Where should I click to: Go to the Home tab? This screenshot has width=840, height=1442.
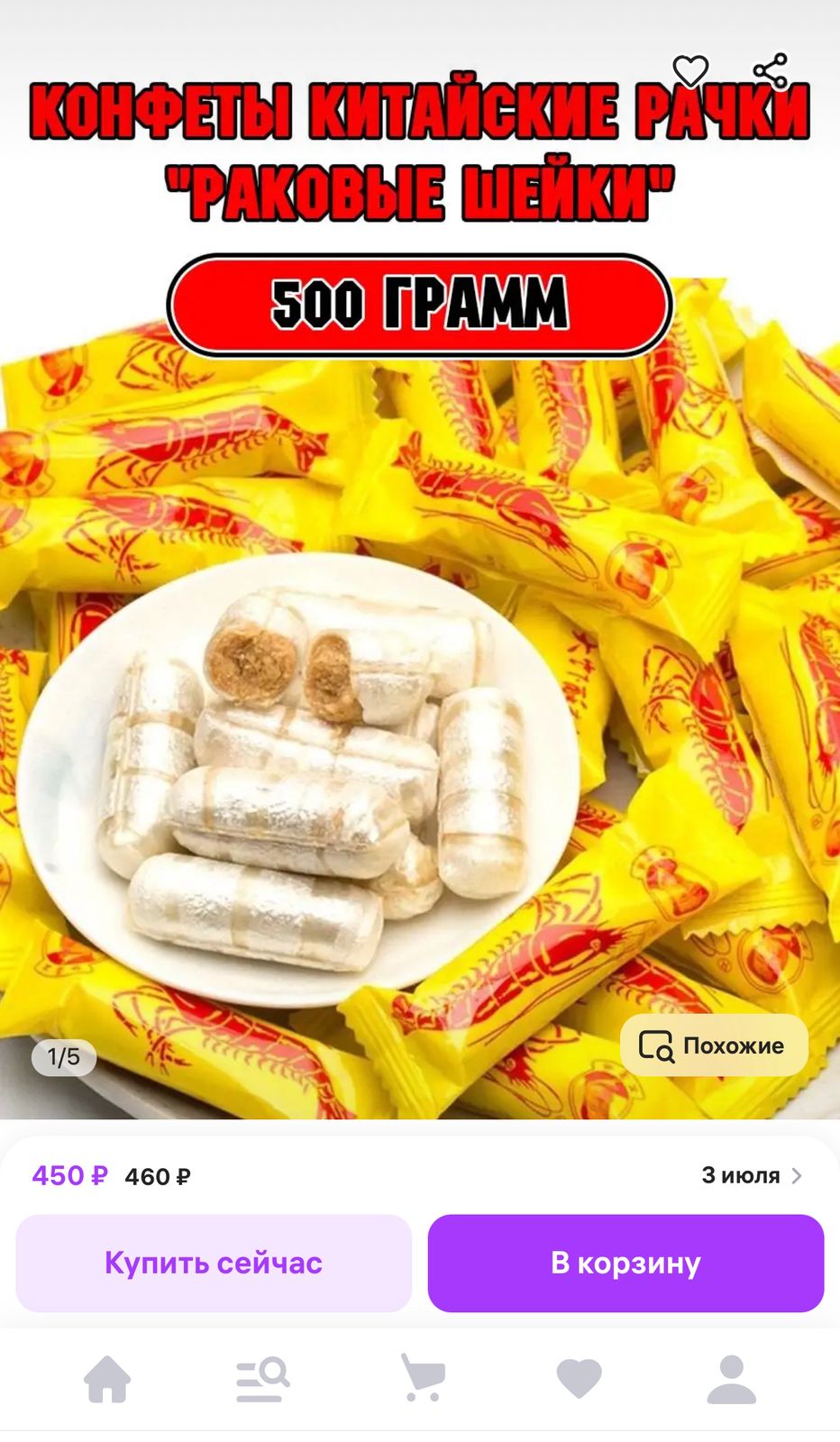(107, 1379)
